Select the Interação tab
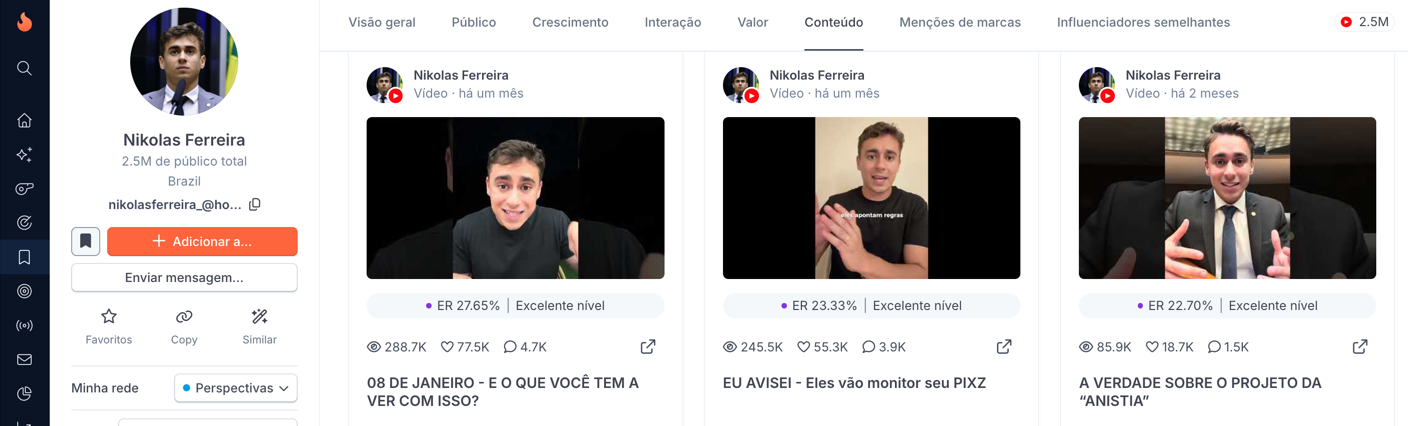The image size is (1408, 426). click(673, 22)
